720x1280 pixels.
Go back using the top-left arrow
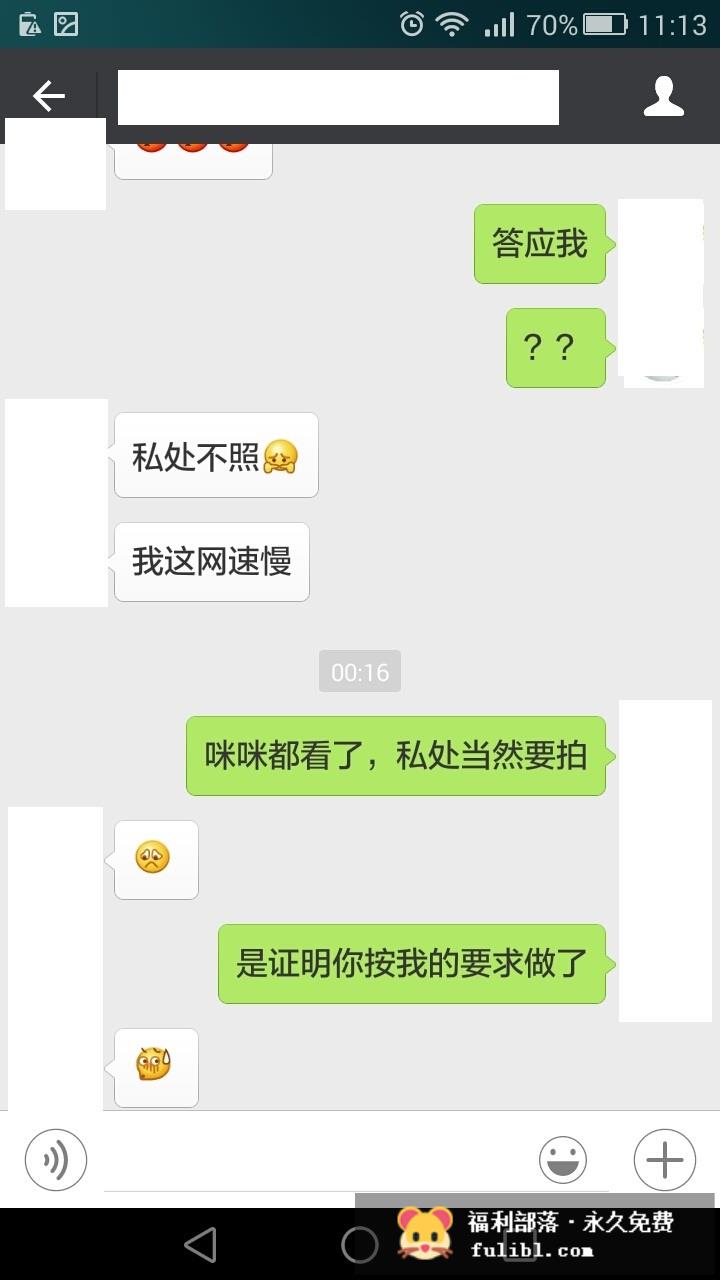(48, 96)
